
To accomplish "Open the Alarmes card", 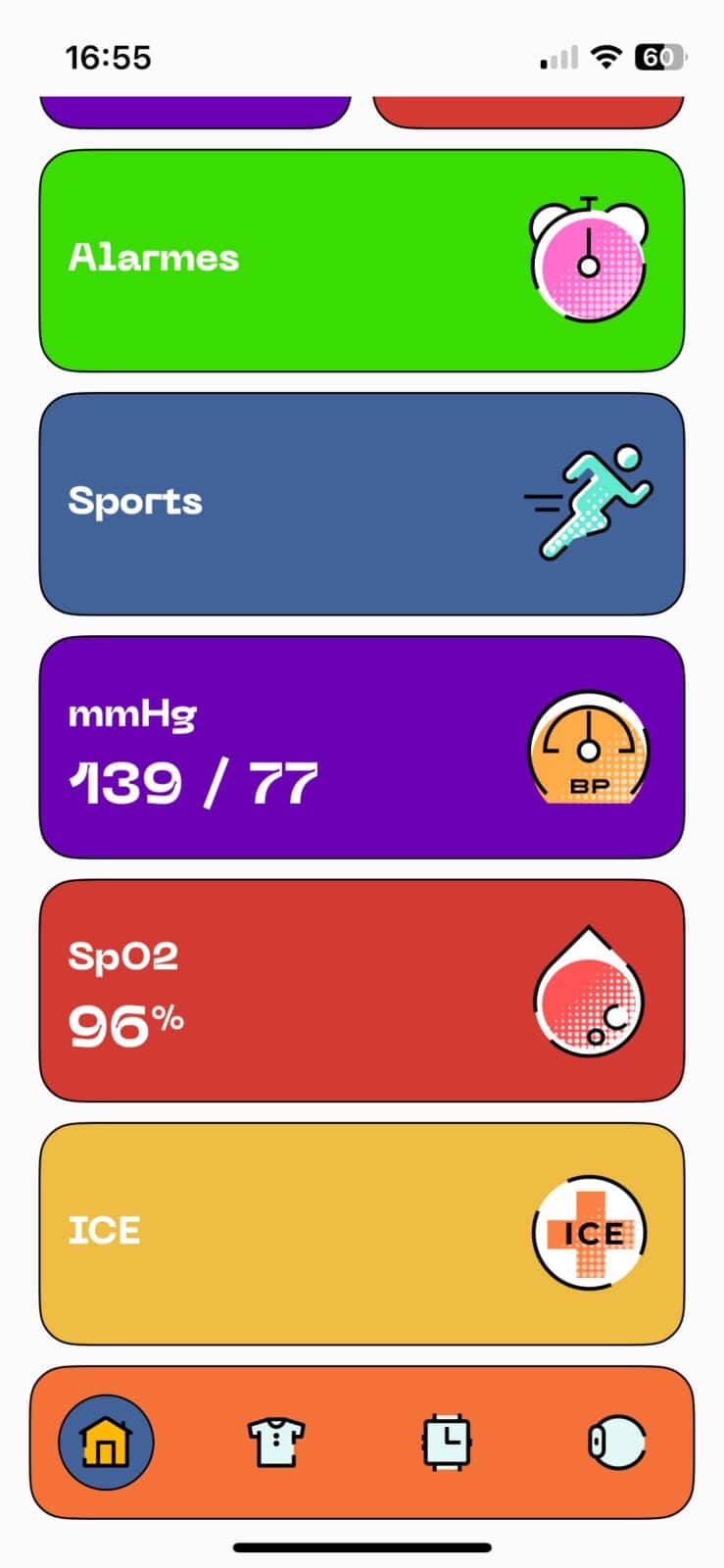I will point(362,261).
